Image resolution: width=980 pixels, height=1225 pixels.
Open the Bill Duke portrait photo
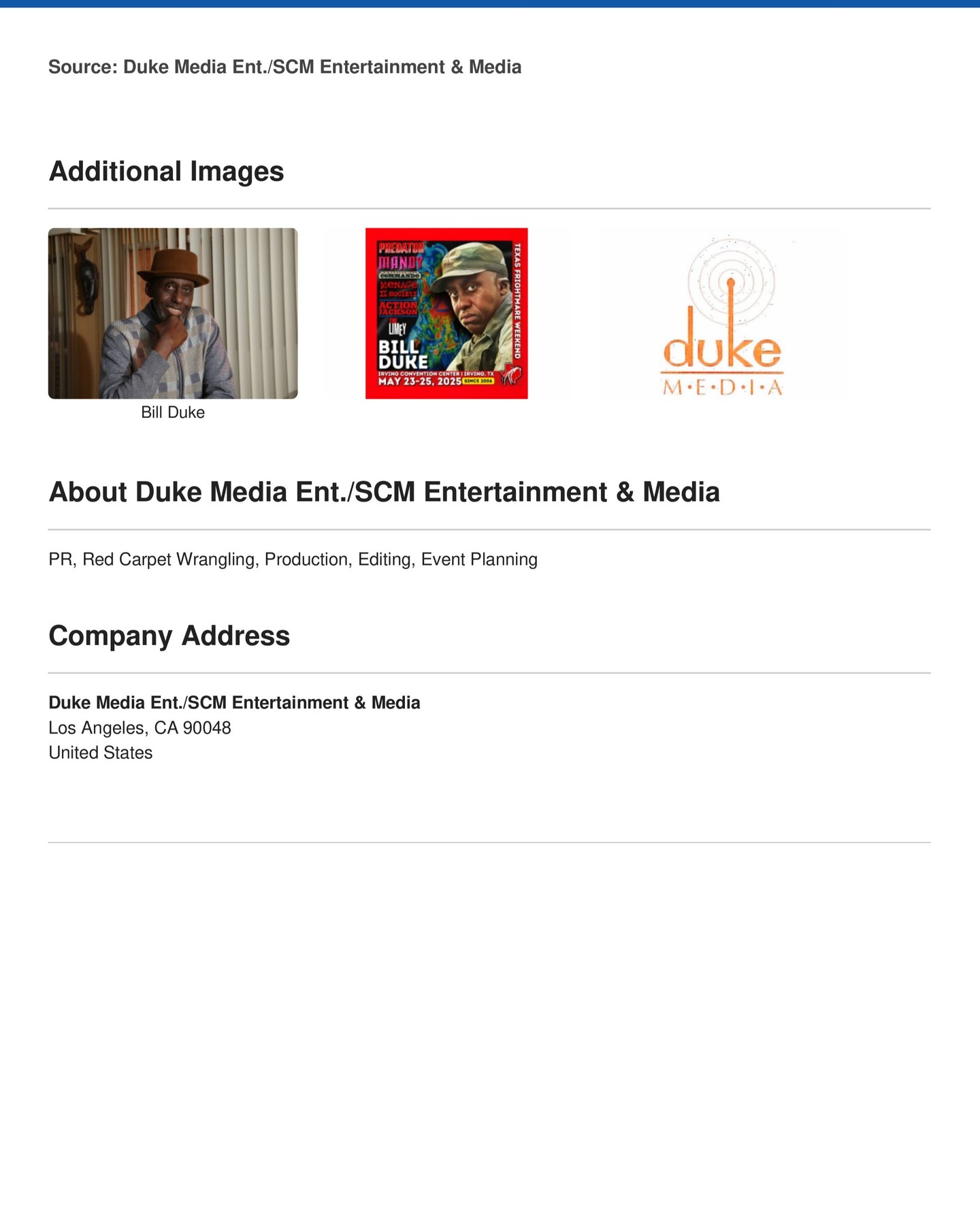173,313
